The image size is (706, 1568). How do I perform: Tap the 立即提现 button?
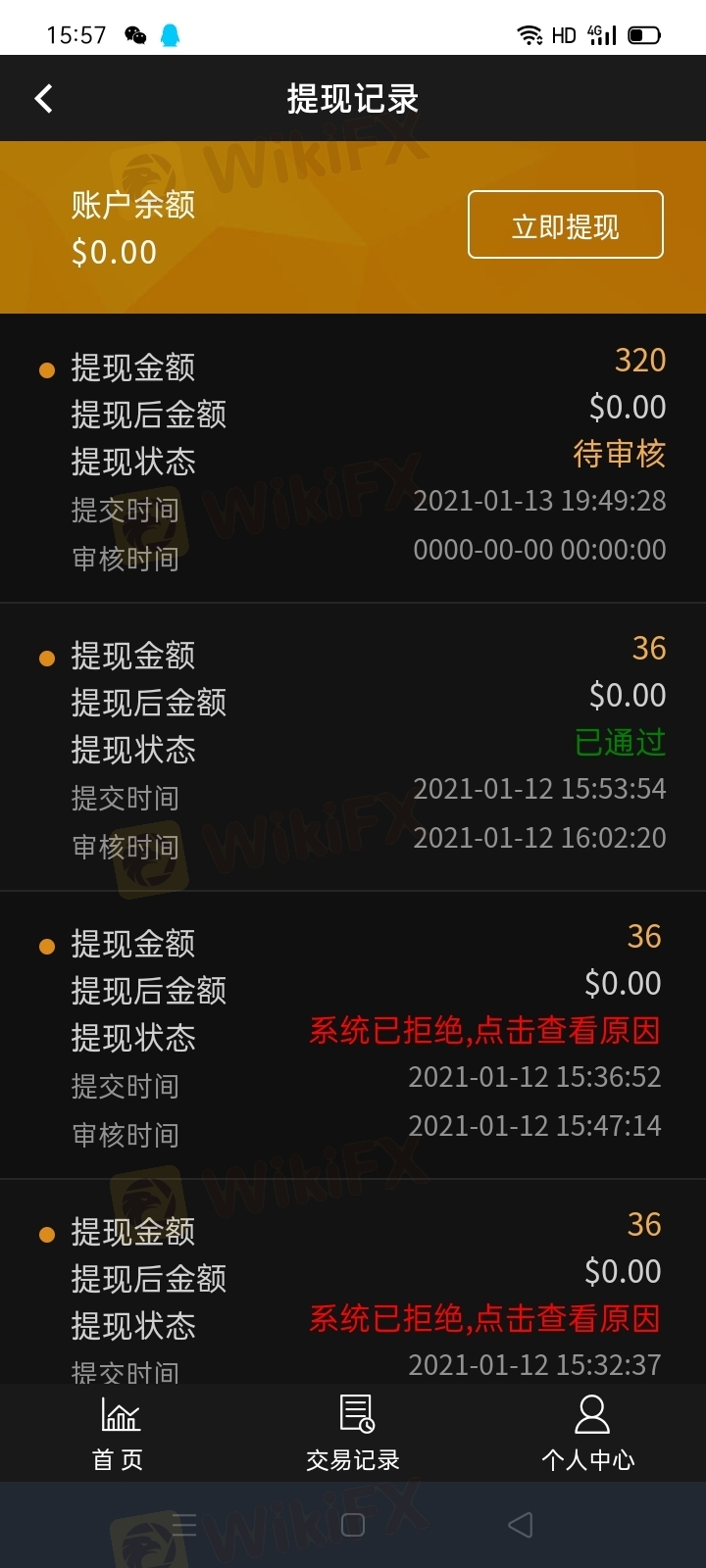pos(565,225)
